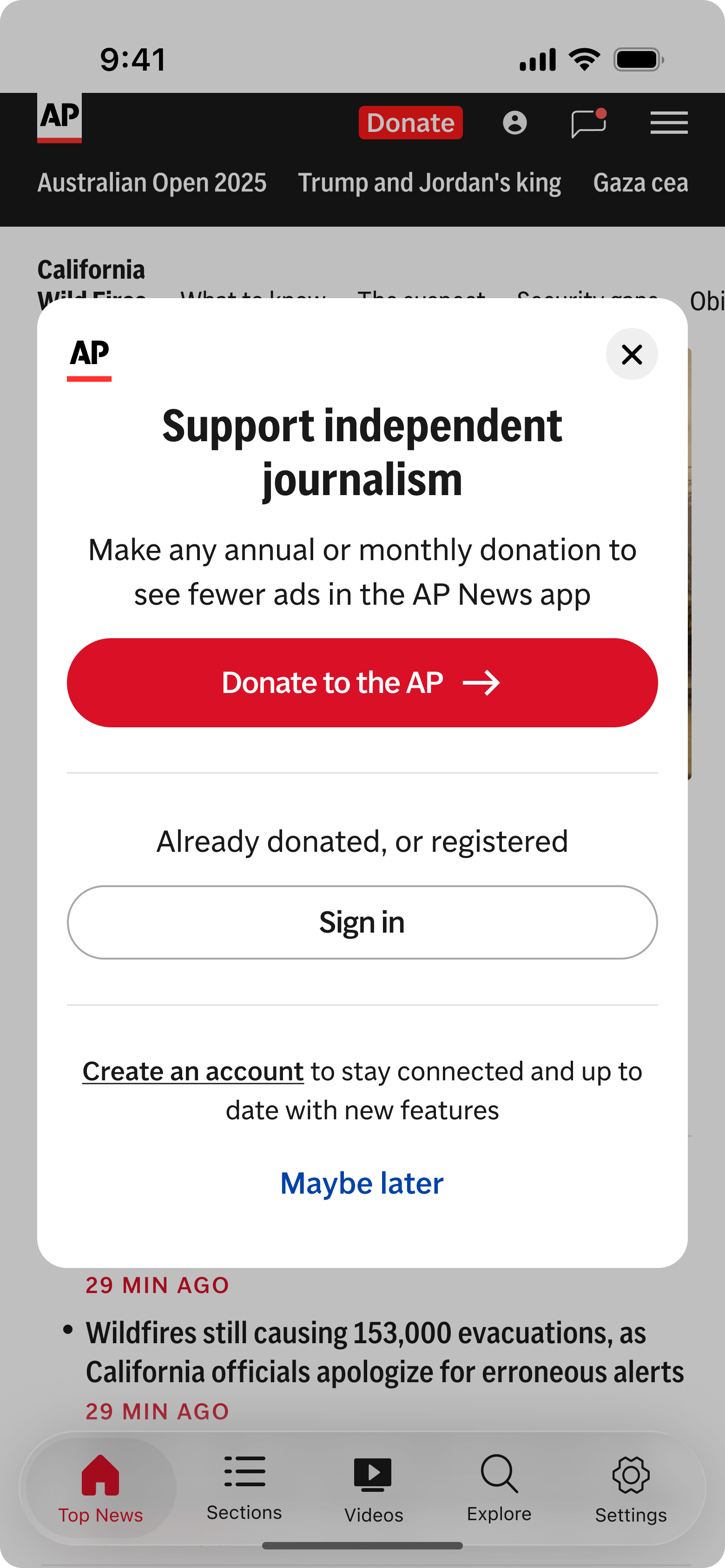Open Trump and Jordan's king topic

coord(429,183)
